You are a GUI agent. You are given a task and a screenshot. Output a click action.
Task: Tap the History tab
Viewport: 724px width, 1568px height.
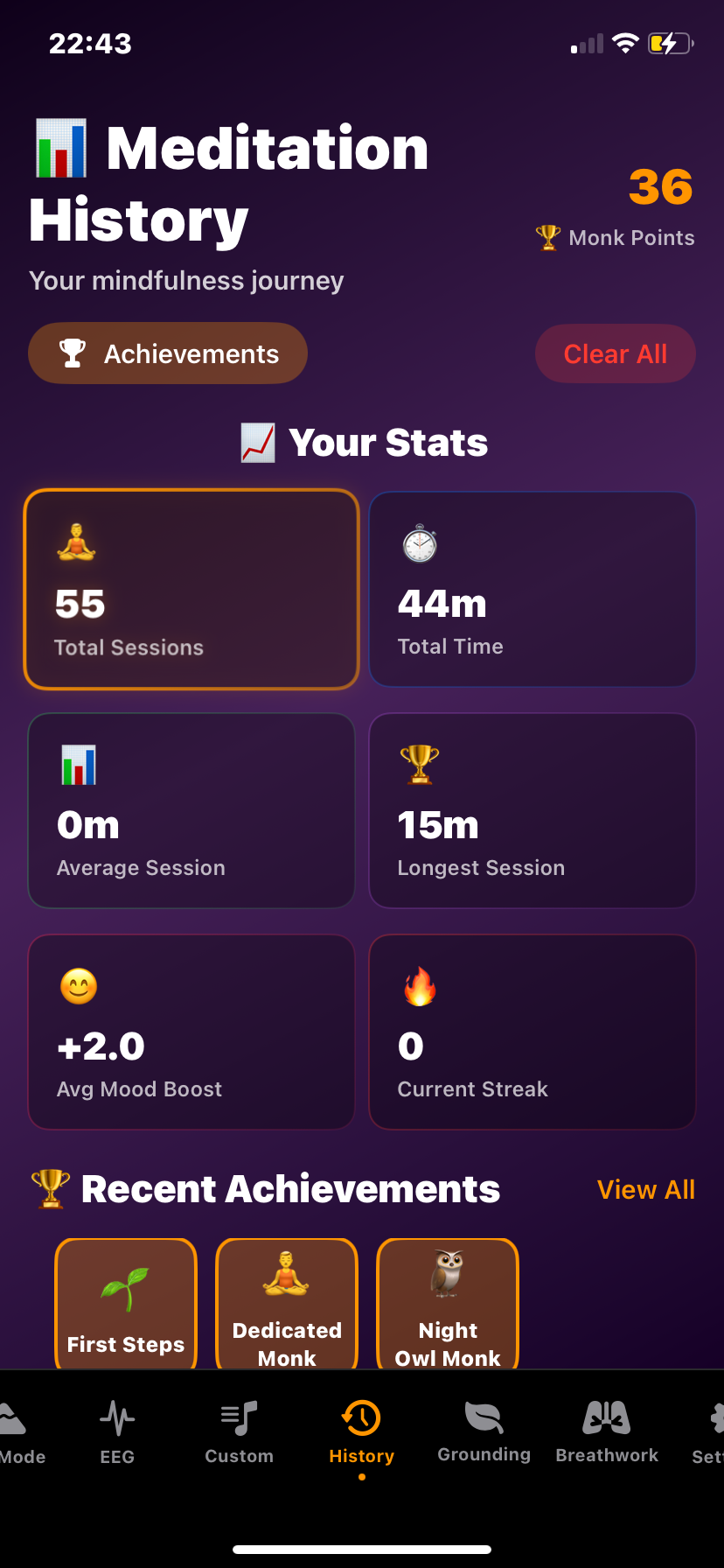(361, 1431)
